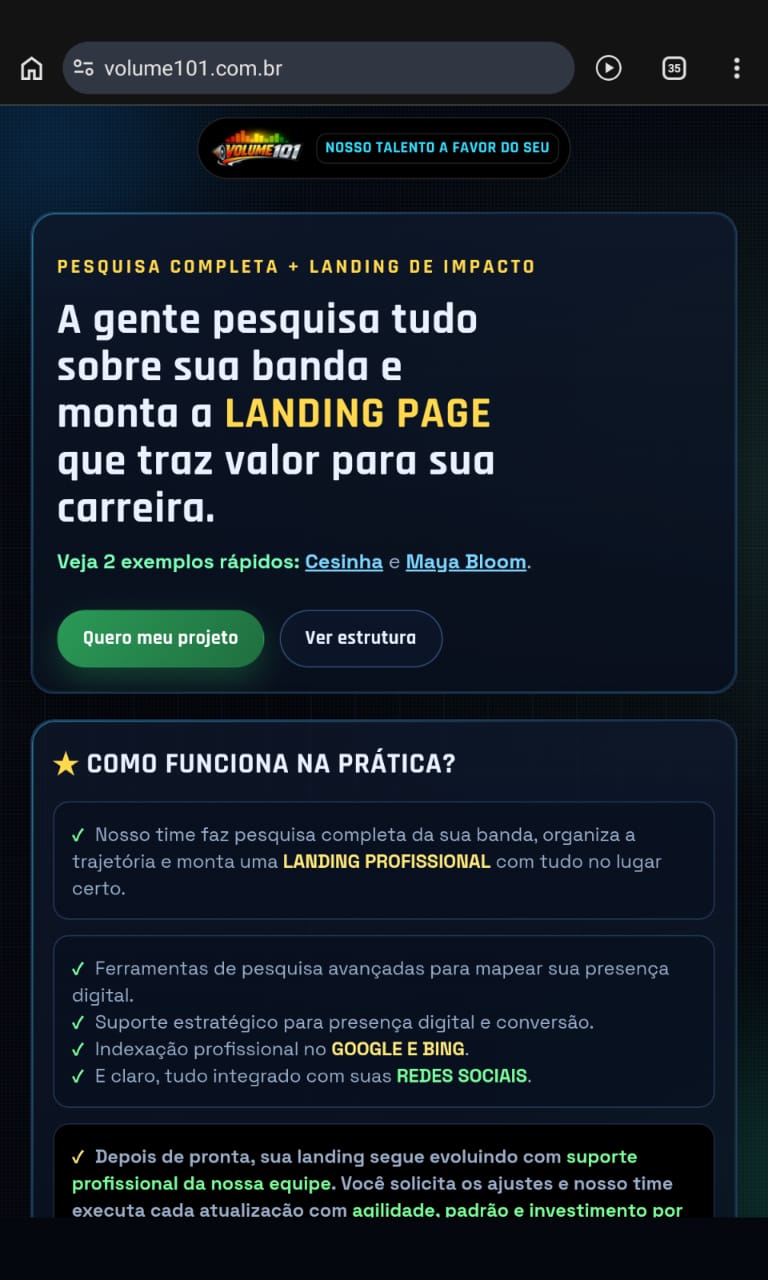Tap the 'NOSSO TALENTO A FAVOR DO SEU' badge
Viewport: 768px width, 1280px height.
click(x=437, y=147)
